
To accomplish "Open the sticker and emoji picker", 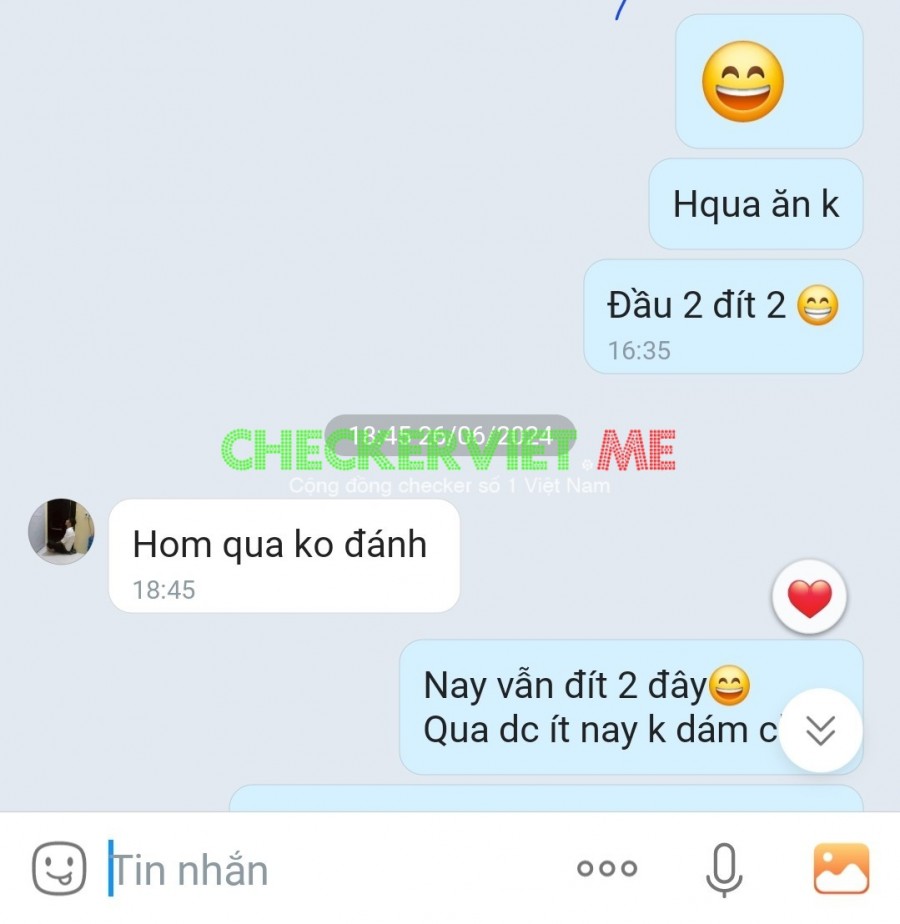I will pos(59,868).
